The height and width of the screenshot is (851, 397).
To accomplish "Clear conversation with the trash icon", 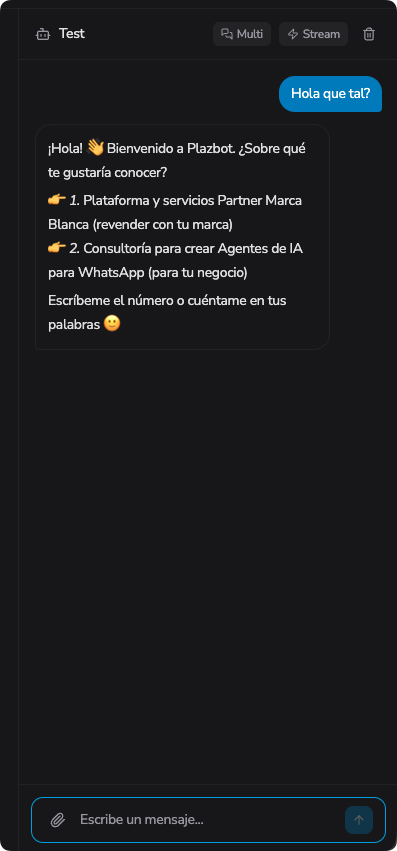I will (369, 34).
